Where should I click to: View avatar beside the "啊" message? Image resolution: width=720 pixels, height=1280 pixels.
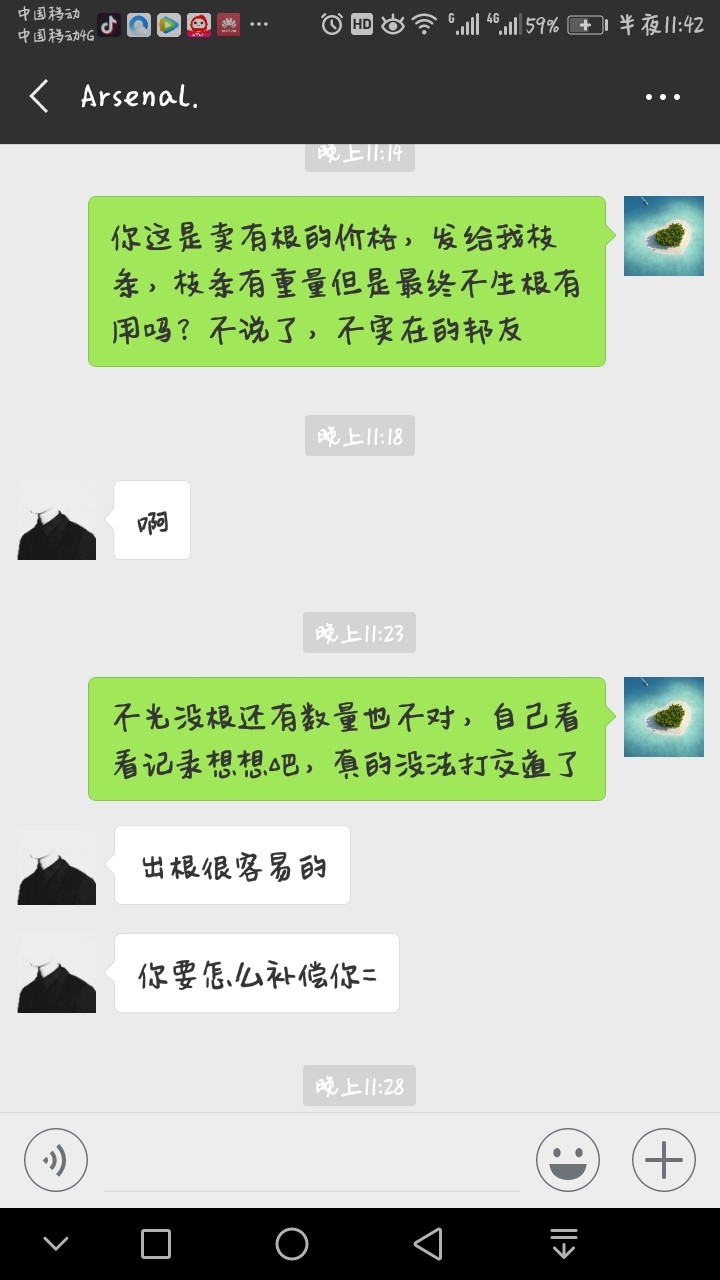pos(57,520)
